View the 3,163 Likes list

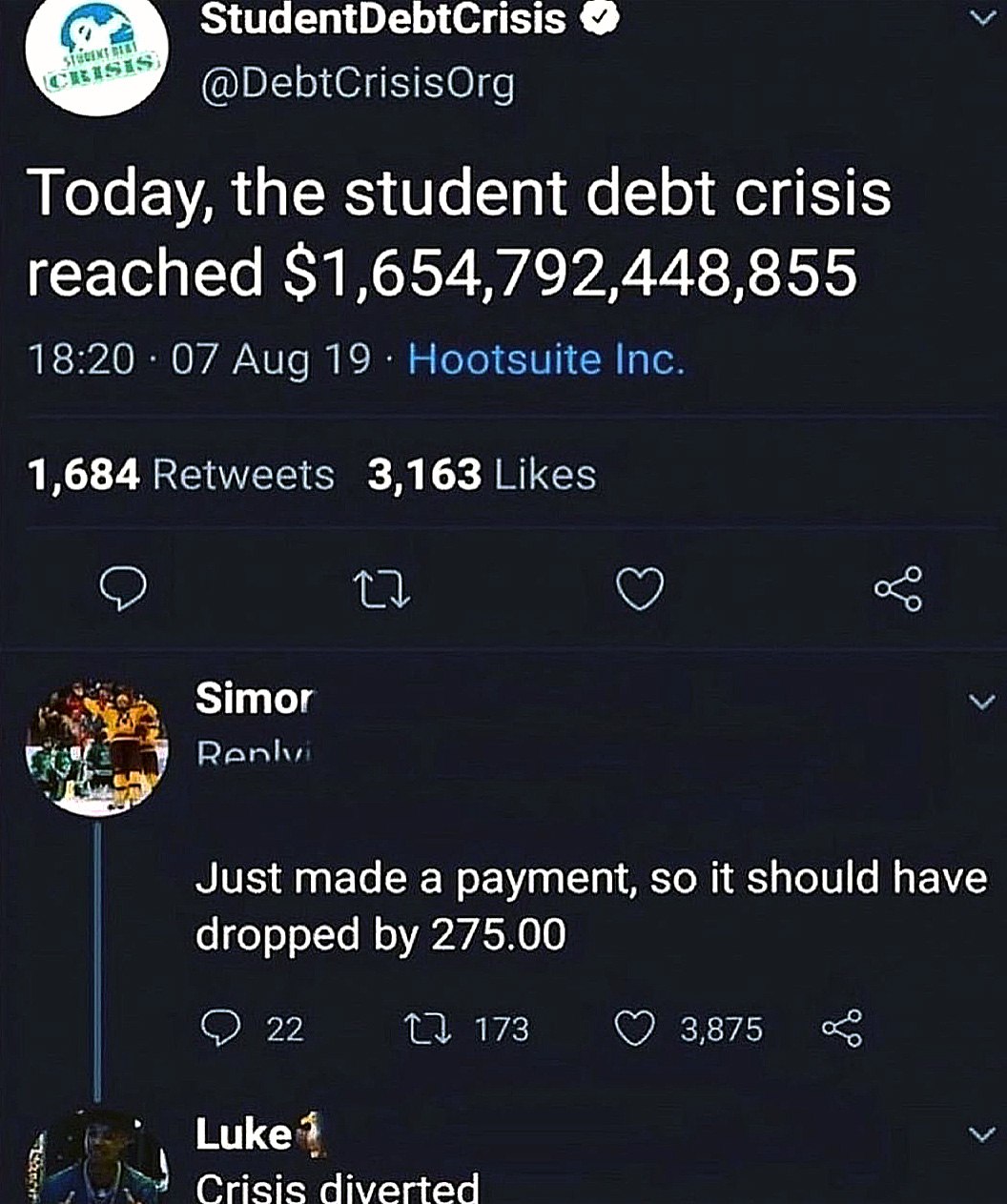coord(482,474)
